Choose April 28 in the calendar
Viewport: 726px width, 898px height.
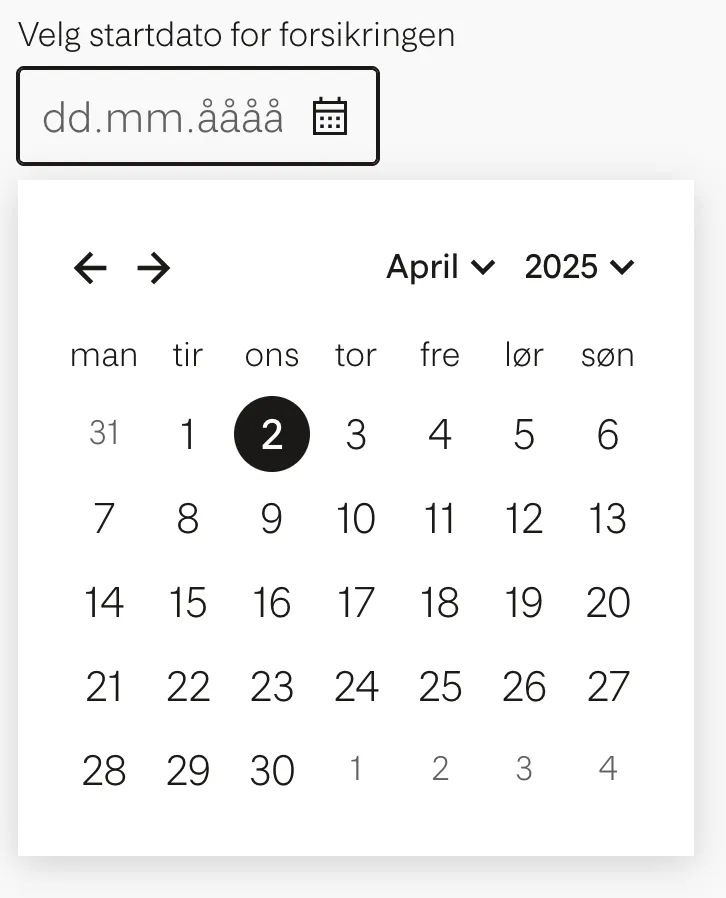104,771
